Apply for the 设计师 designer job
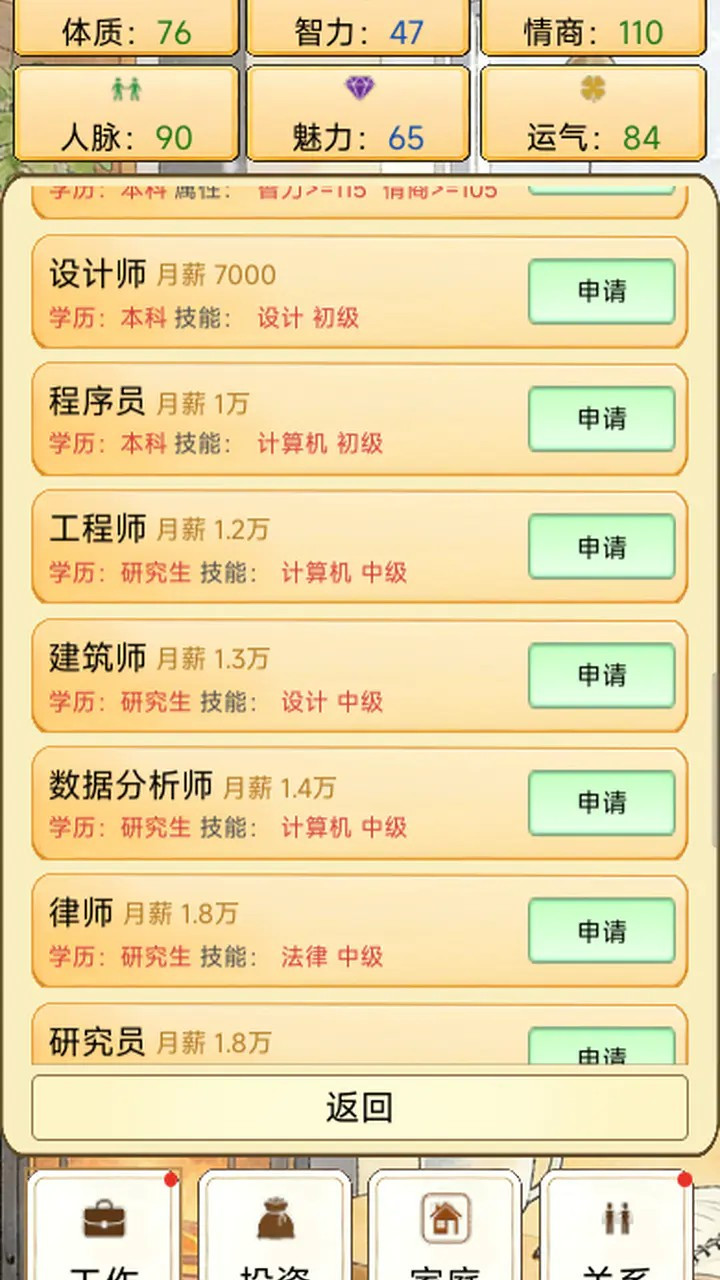Viewport: 720px width, 1280px height. [601, 292]
